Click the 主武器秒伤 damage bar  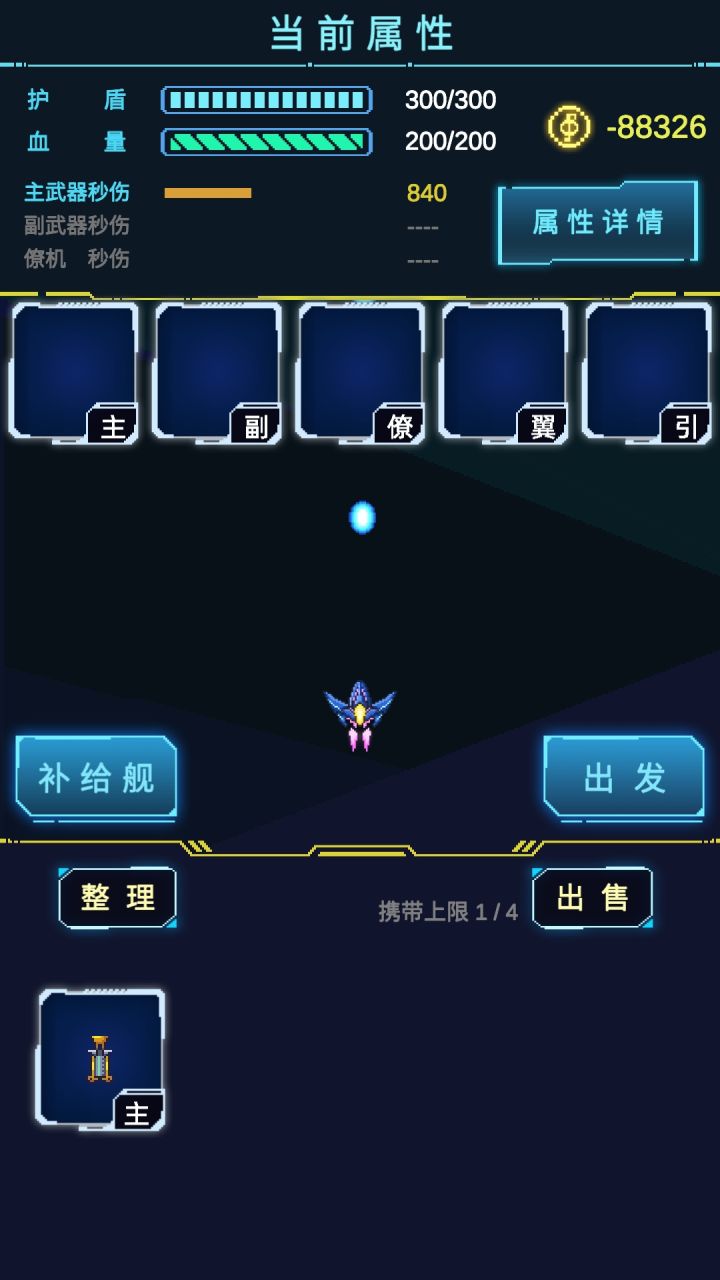point(207,192)
